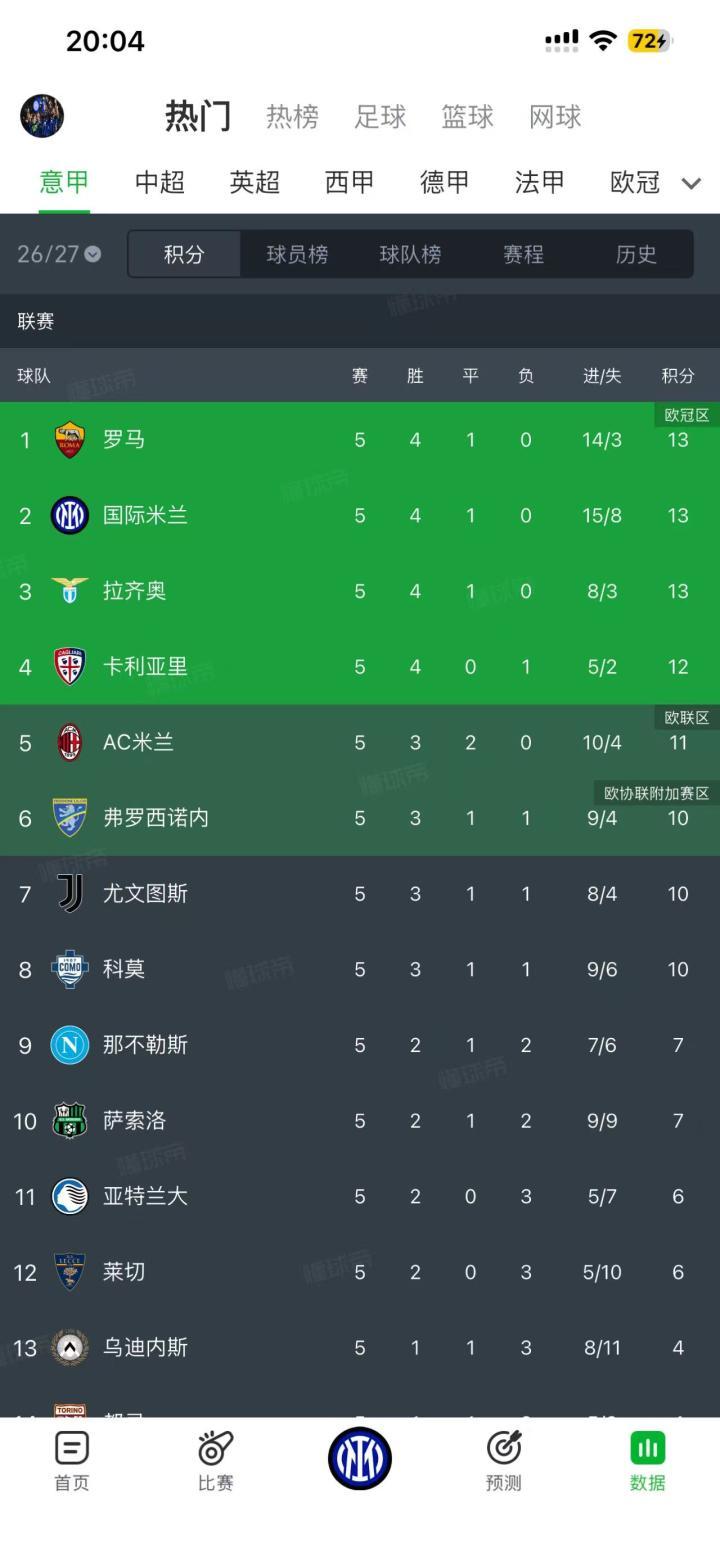Go to 首页 in the bottom bar
720x1557 pixels.
coord(72,1461)
